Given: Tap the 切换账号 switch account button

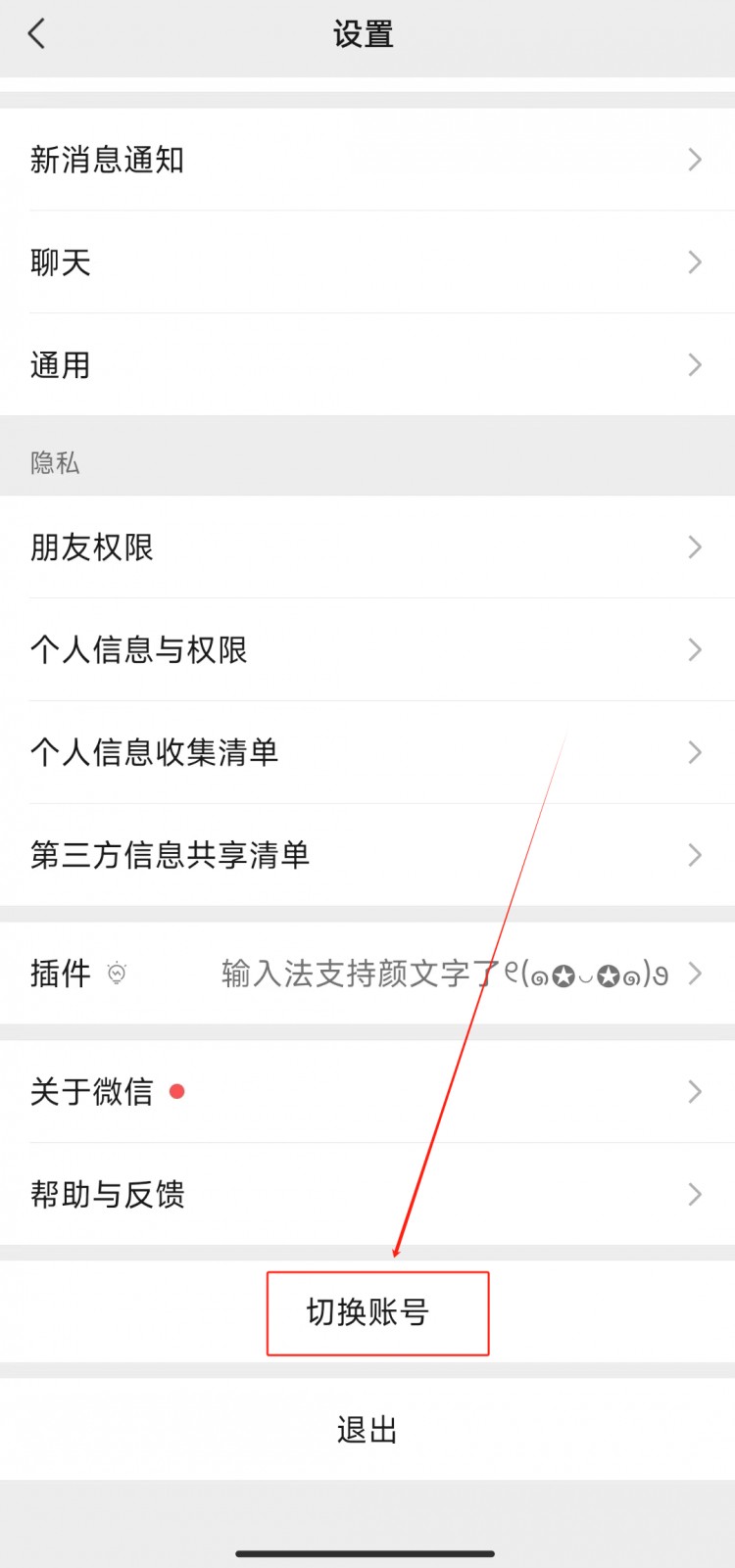Looking at the screenshot, I should (377, 1313).
